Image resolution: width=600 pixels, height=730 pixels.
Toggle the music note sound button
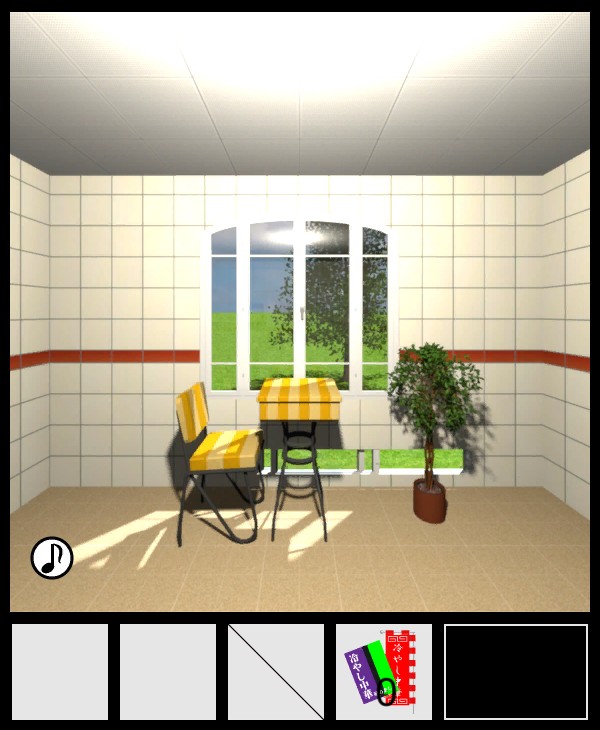pos(52,558)
